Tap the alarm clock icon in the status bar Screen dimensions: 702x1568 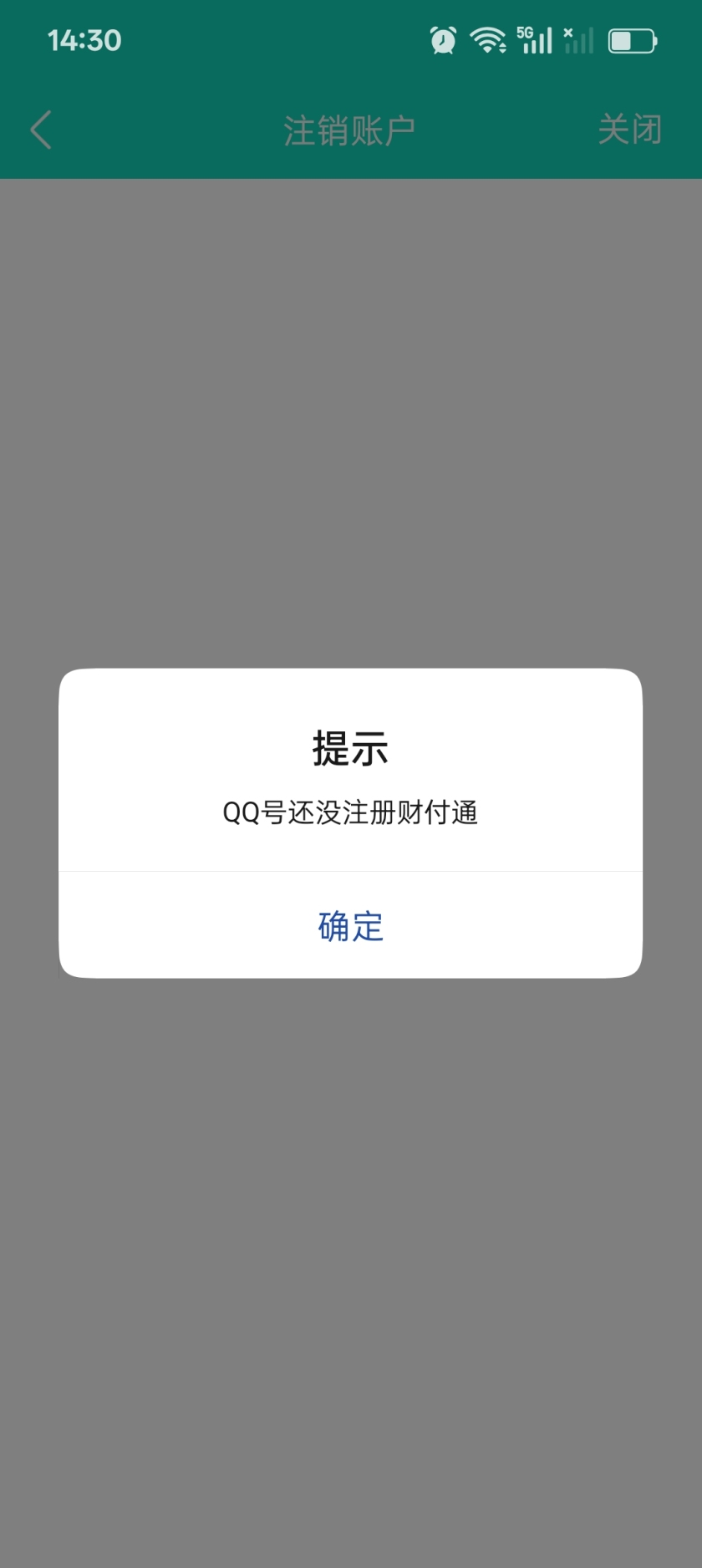[443, 38]
